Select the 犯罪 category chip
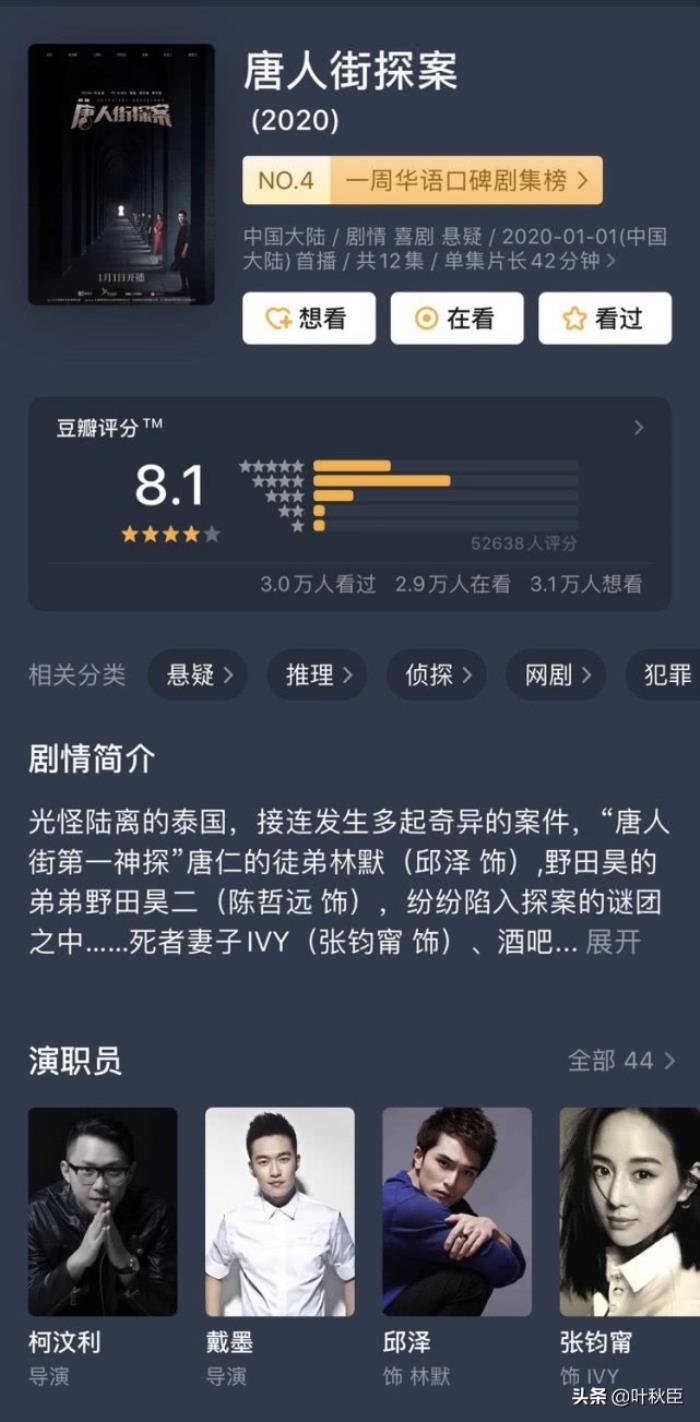 [x=666, y=675]
